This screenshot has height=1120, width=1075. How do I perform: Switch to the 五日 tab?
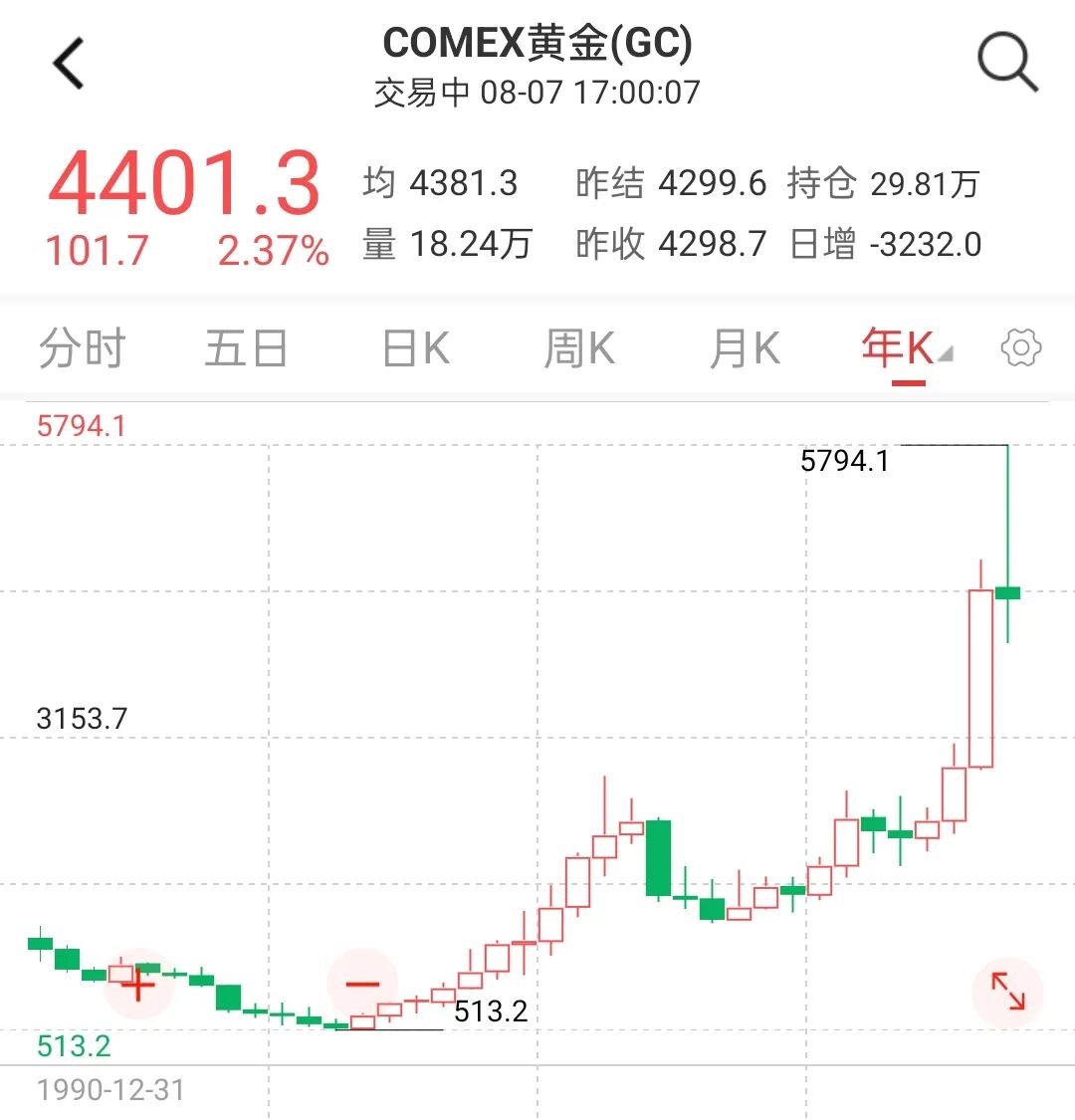click(x=247, y=347)
